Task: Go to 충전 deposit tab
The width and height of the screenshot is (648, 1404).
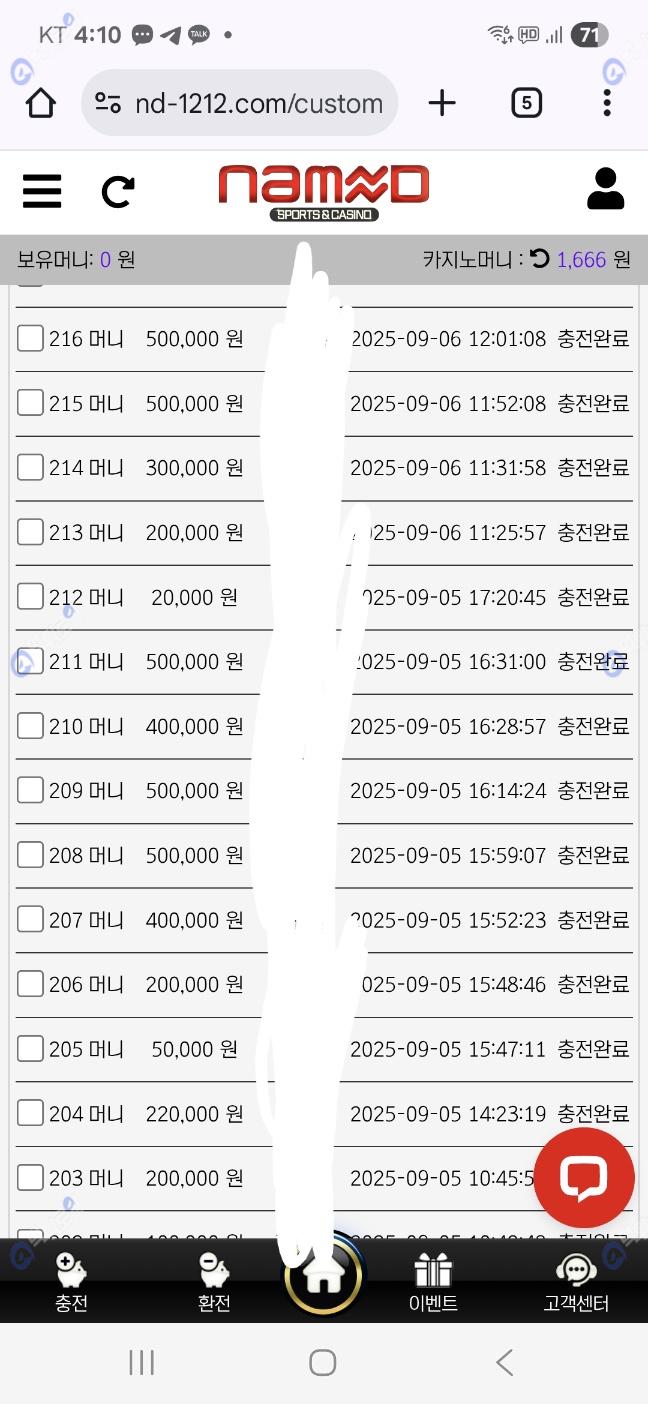Action: (x=71, y=1282)
